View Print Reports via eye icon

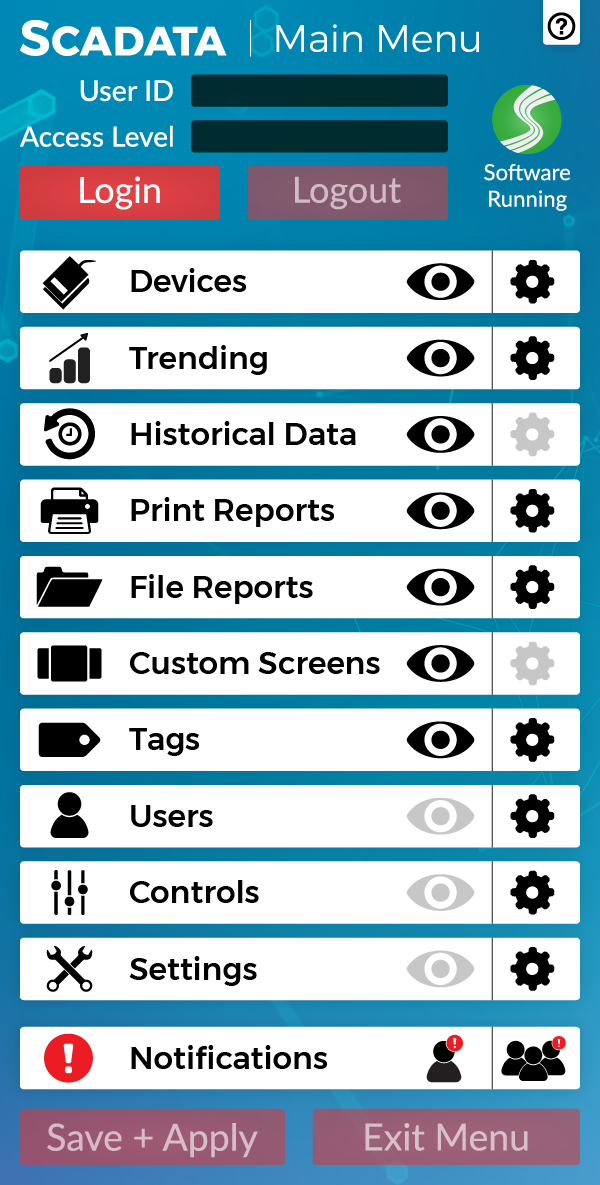441,511
